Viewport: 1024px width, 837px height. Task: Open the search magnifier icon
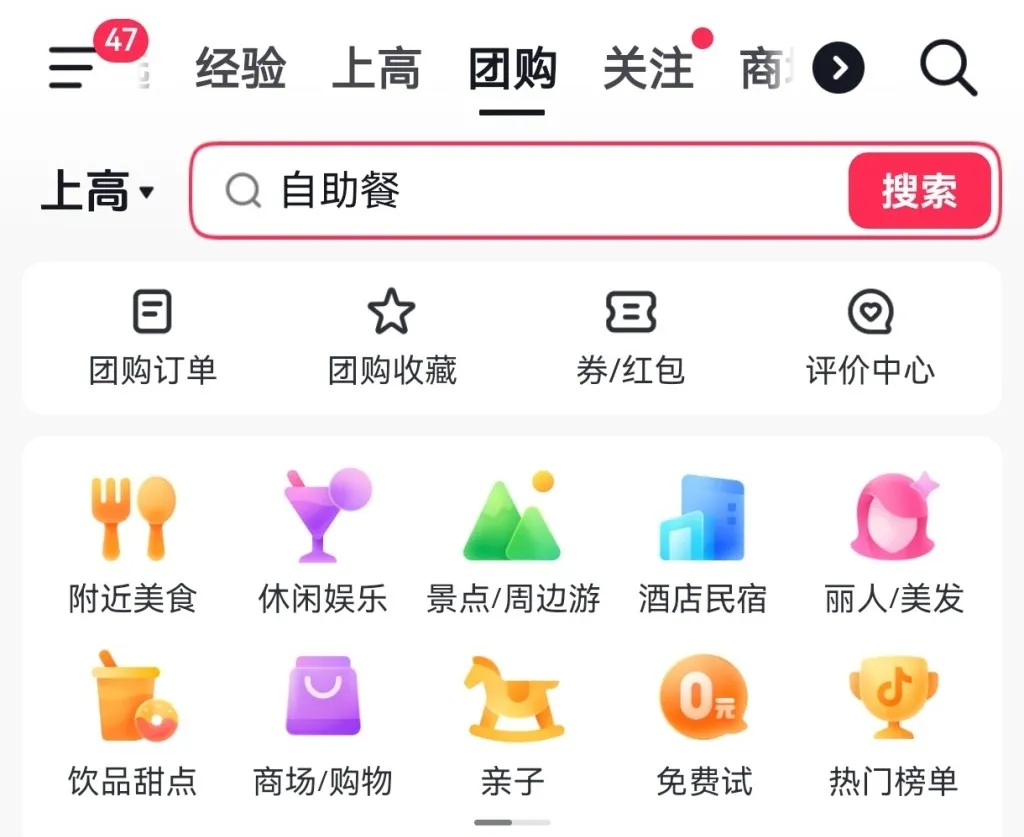[x=946, y=68]
